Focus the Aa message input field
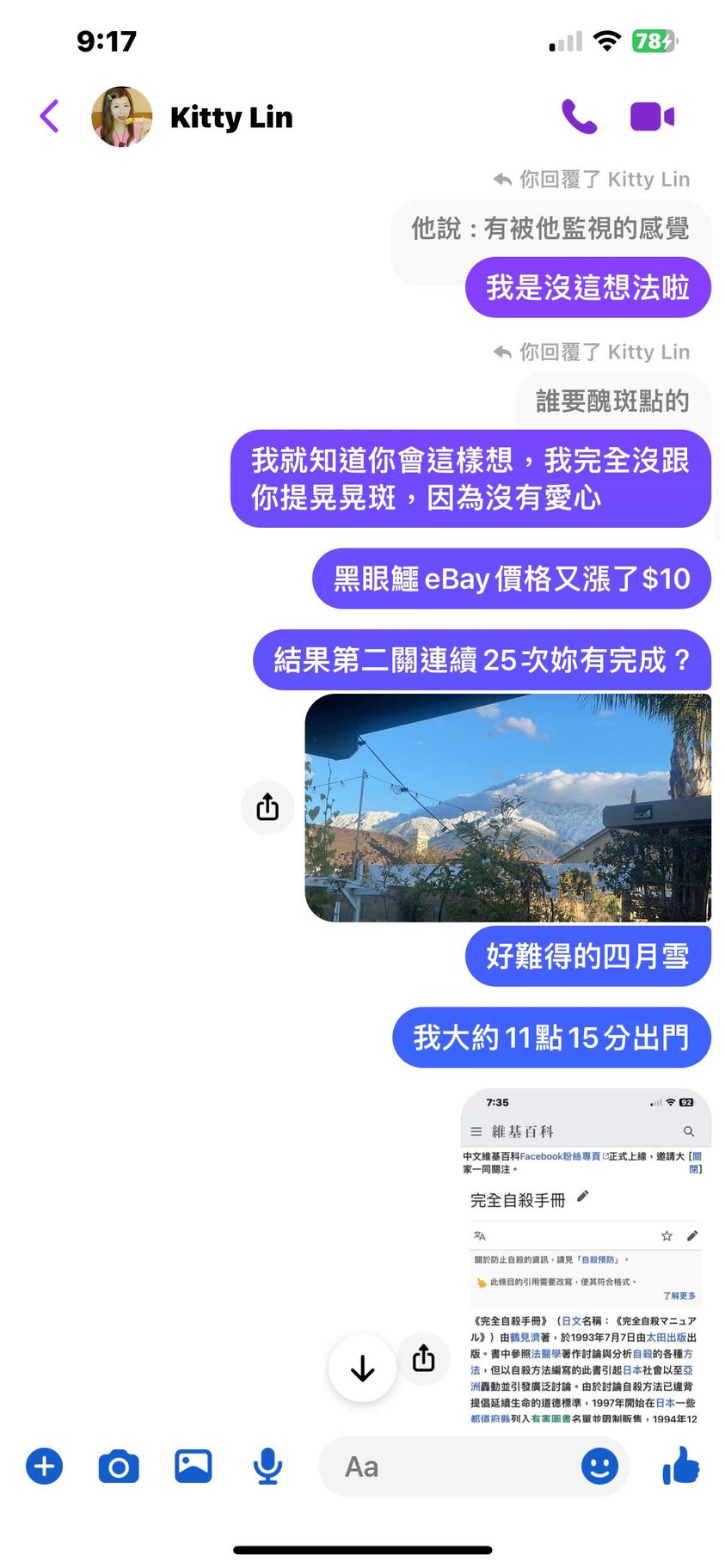This screenshot has height=1568, width=725. coord(447,1466)
